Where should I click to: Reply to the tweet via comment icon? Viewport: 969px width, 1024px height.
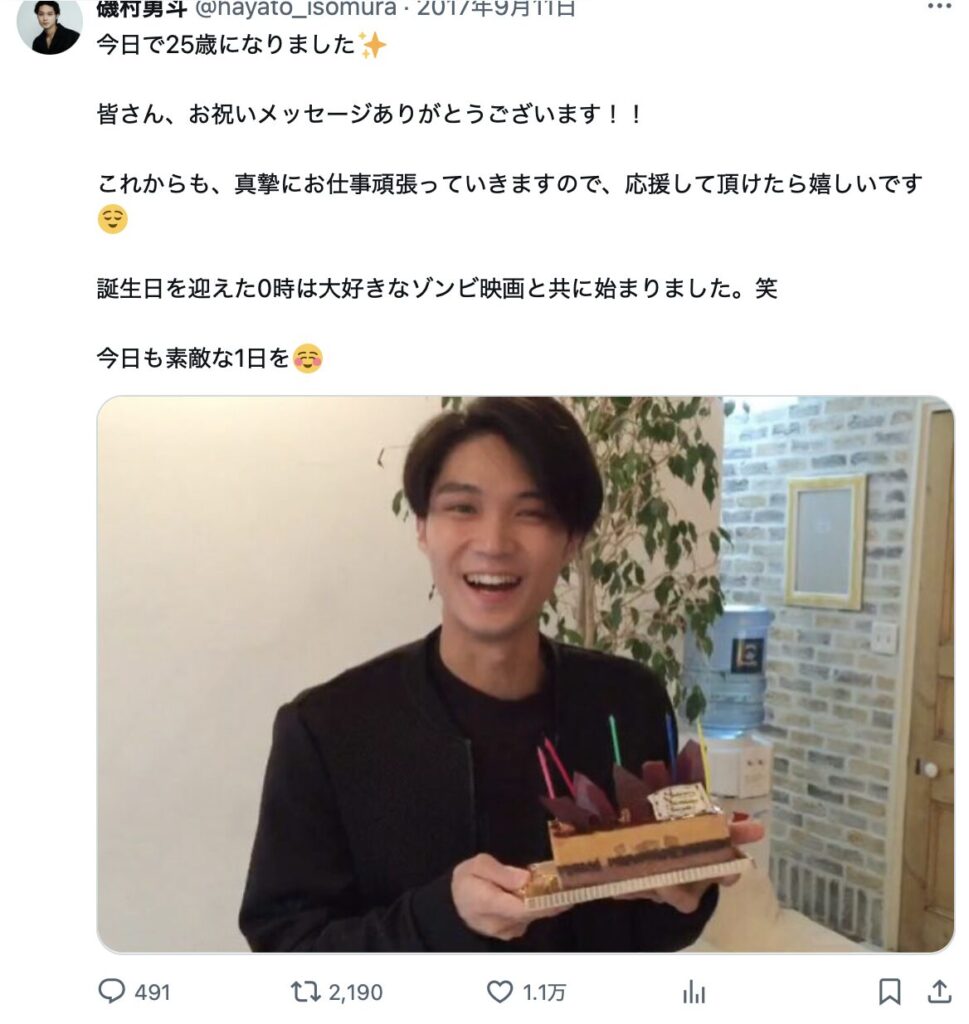112,991
